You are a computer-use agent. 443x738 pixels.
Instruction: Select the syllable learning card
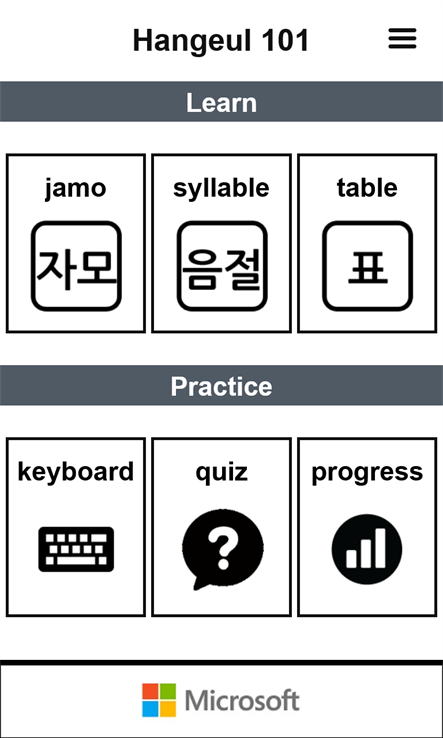pos(221,243)
